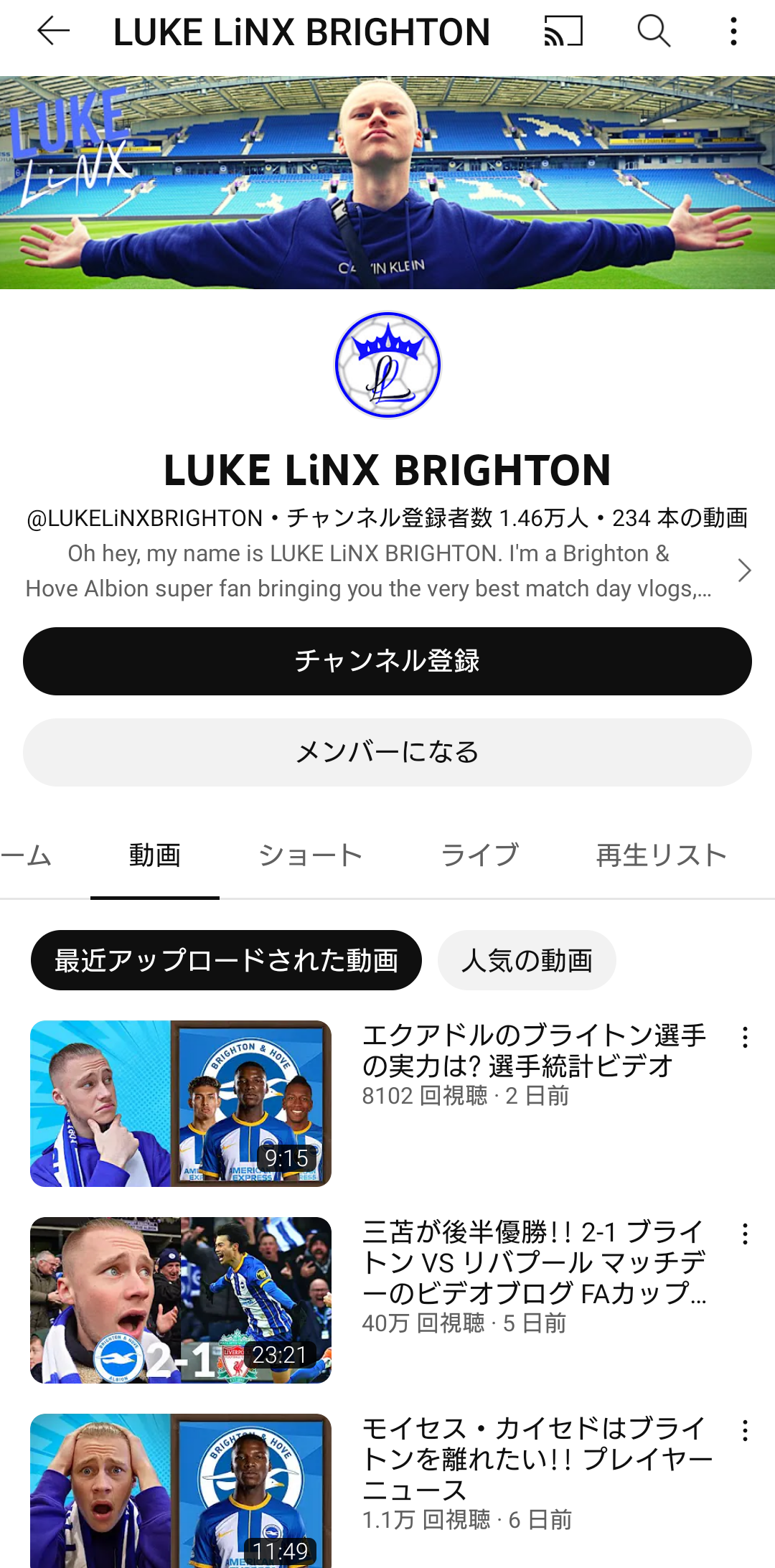This screenshot has width=775, height=1568.
Task: Open the cast to device icon
Action: point(563,32)
